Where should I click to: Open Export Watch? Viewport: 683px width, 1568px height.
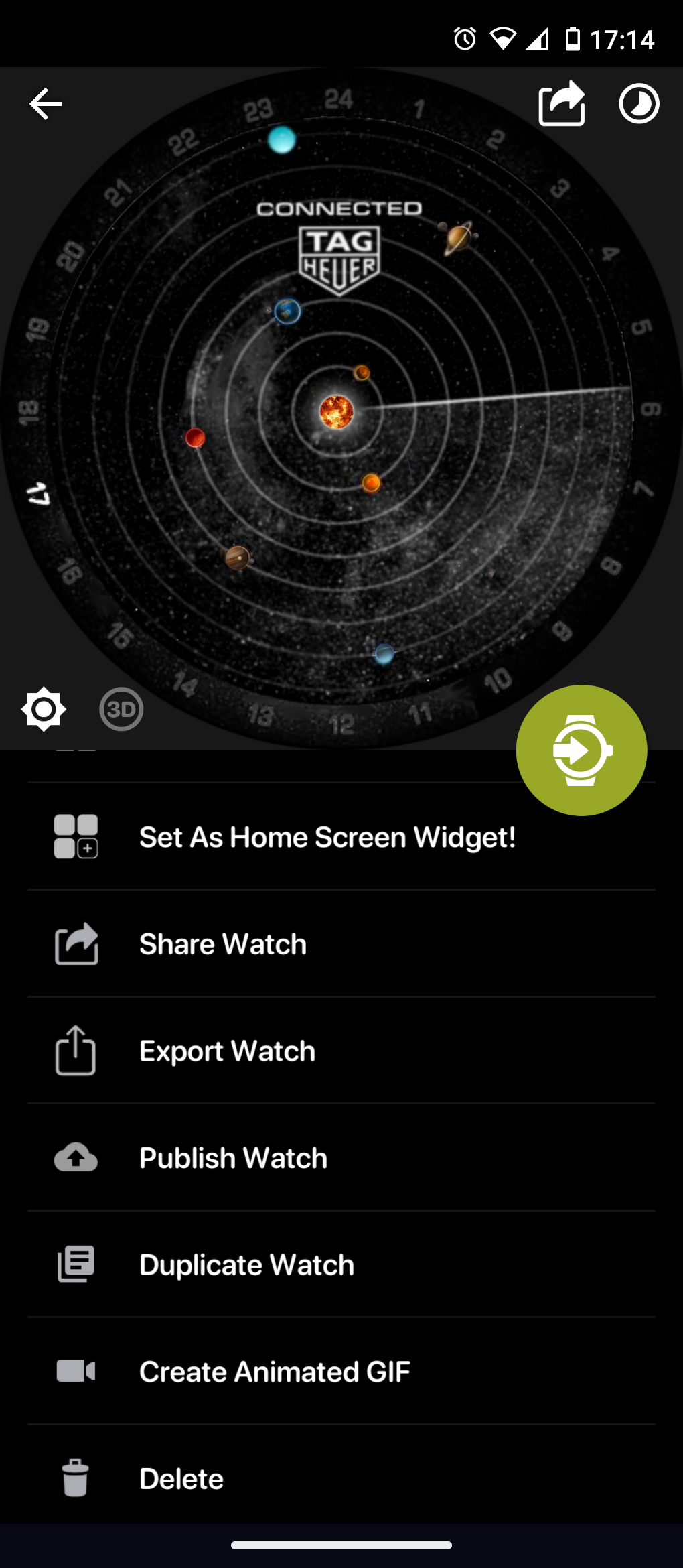coord(341,1051)
